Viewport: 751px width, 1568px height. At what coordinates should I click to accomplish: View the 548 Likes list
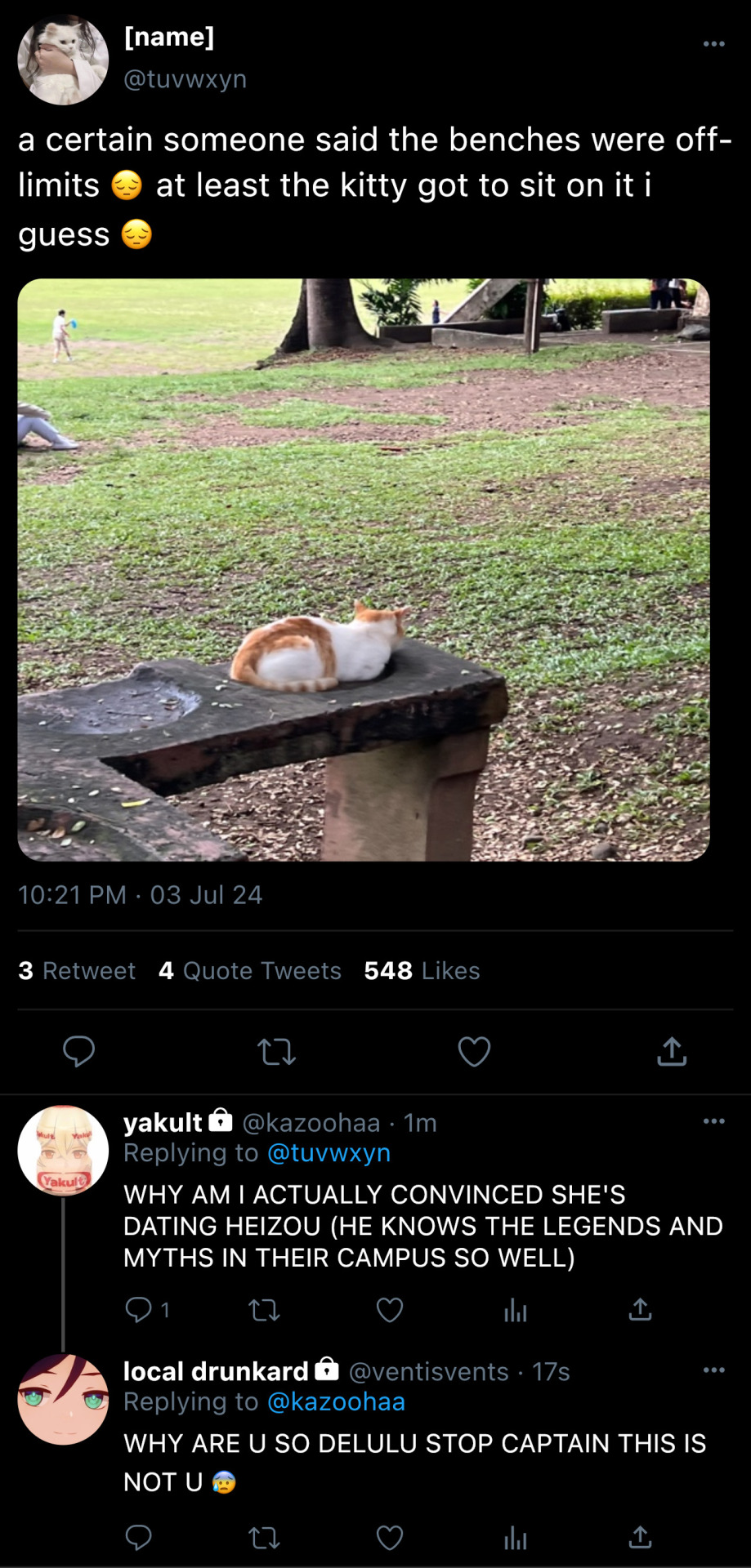tap(422, 970)
